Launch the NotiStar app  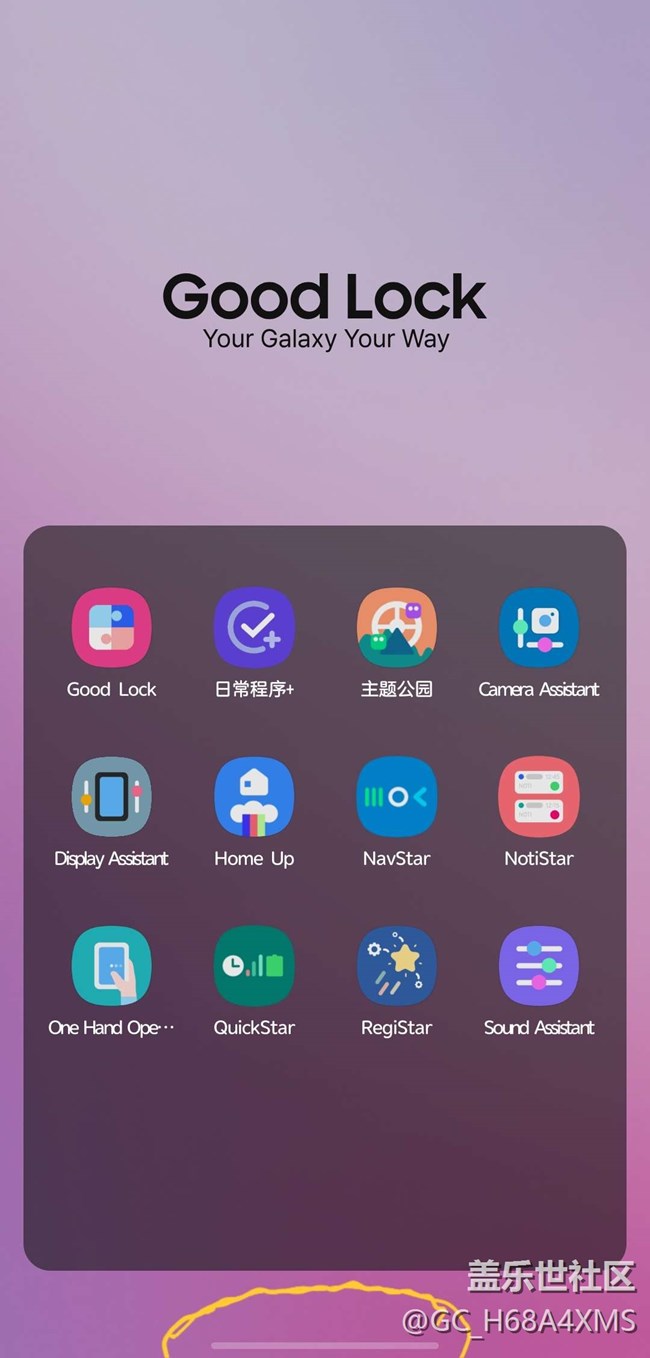539,797
